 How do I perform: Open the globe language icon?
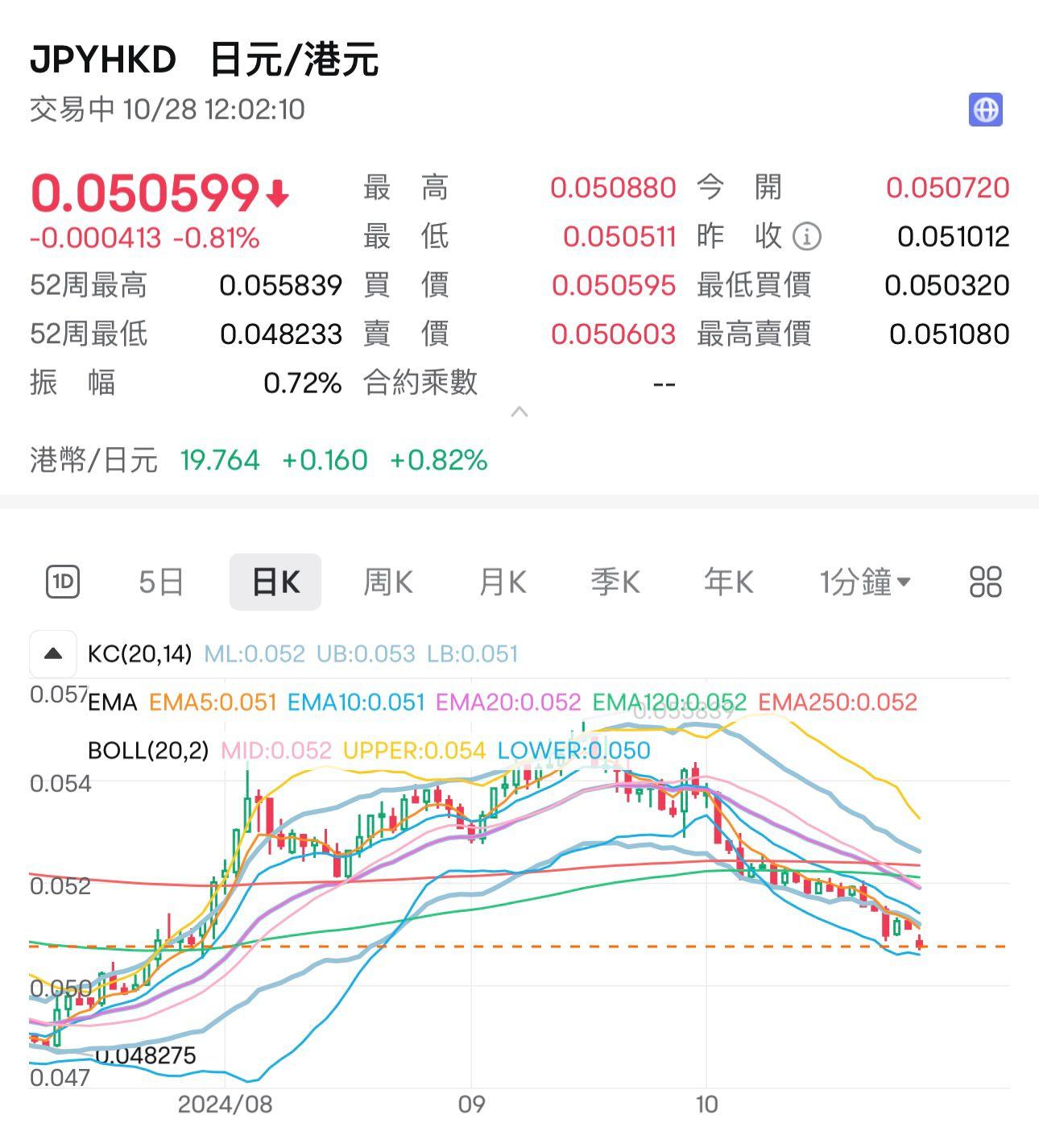(x=987, y=108)
